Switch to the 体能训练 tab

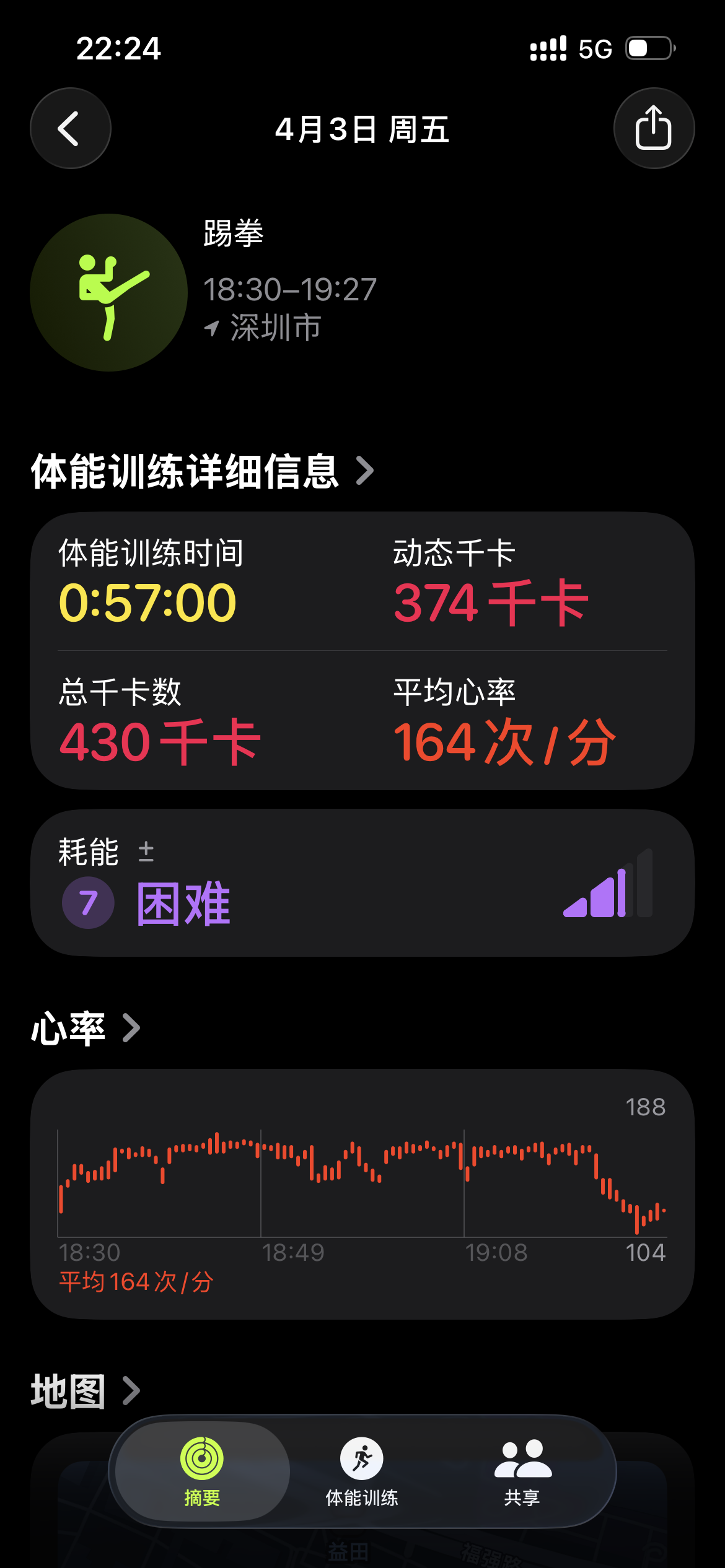(362, 1472)
